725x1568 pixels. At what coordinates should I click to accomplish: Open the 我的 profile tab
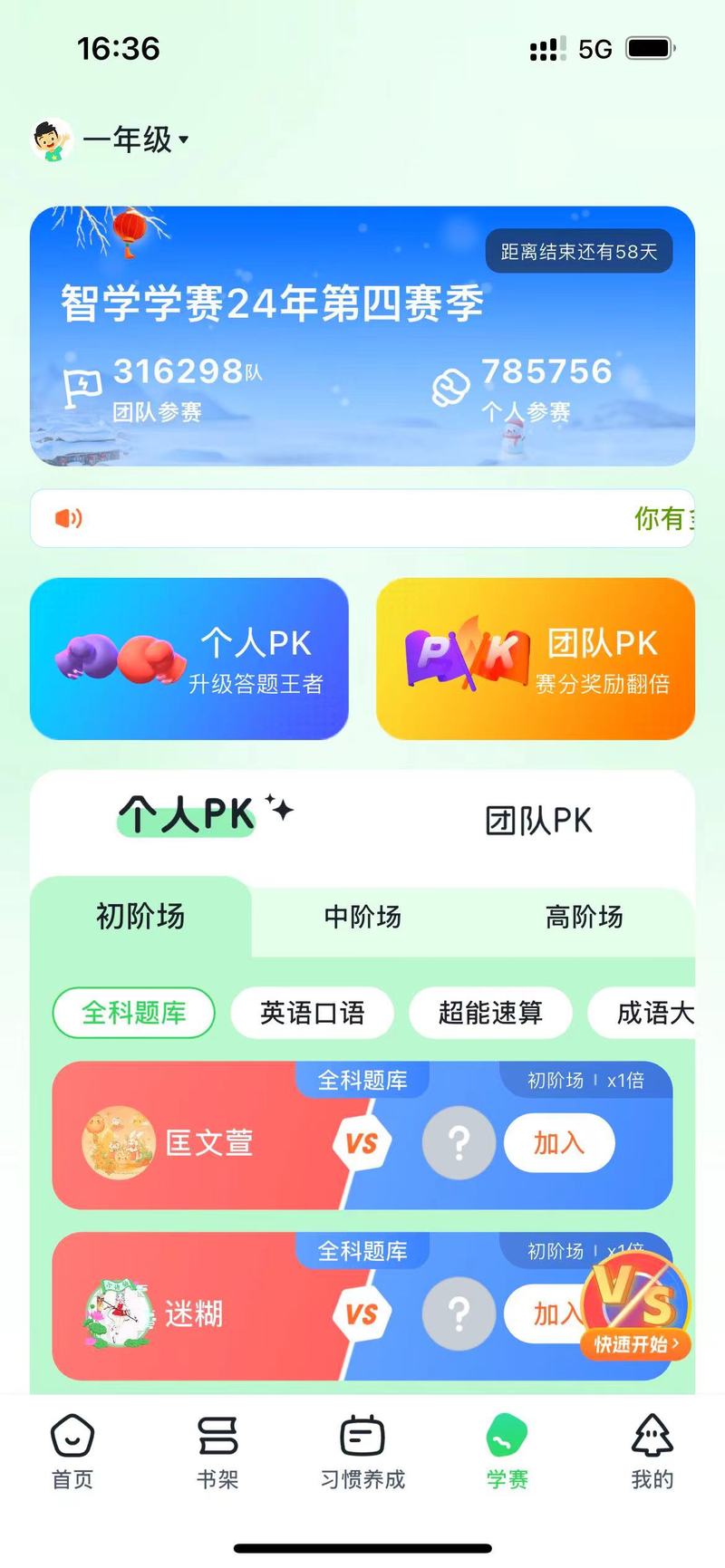coord(652,1451)
